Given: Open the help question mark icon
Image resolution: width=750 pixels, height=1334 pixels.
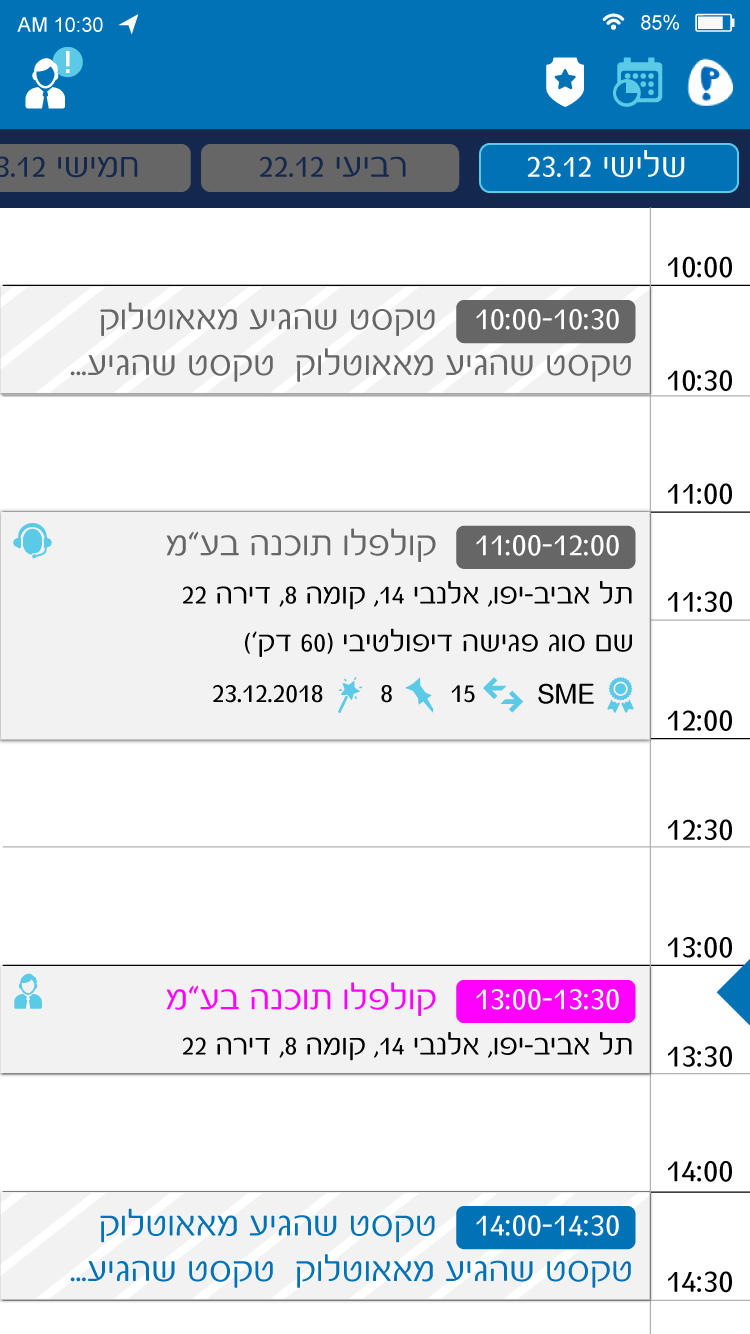Looking at the screenshot, I should point(710,82).
